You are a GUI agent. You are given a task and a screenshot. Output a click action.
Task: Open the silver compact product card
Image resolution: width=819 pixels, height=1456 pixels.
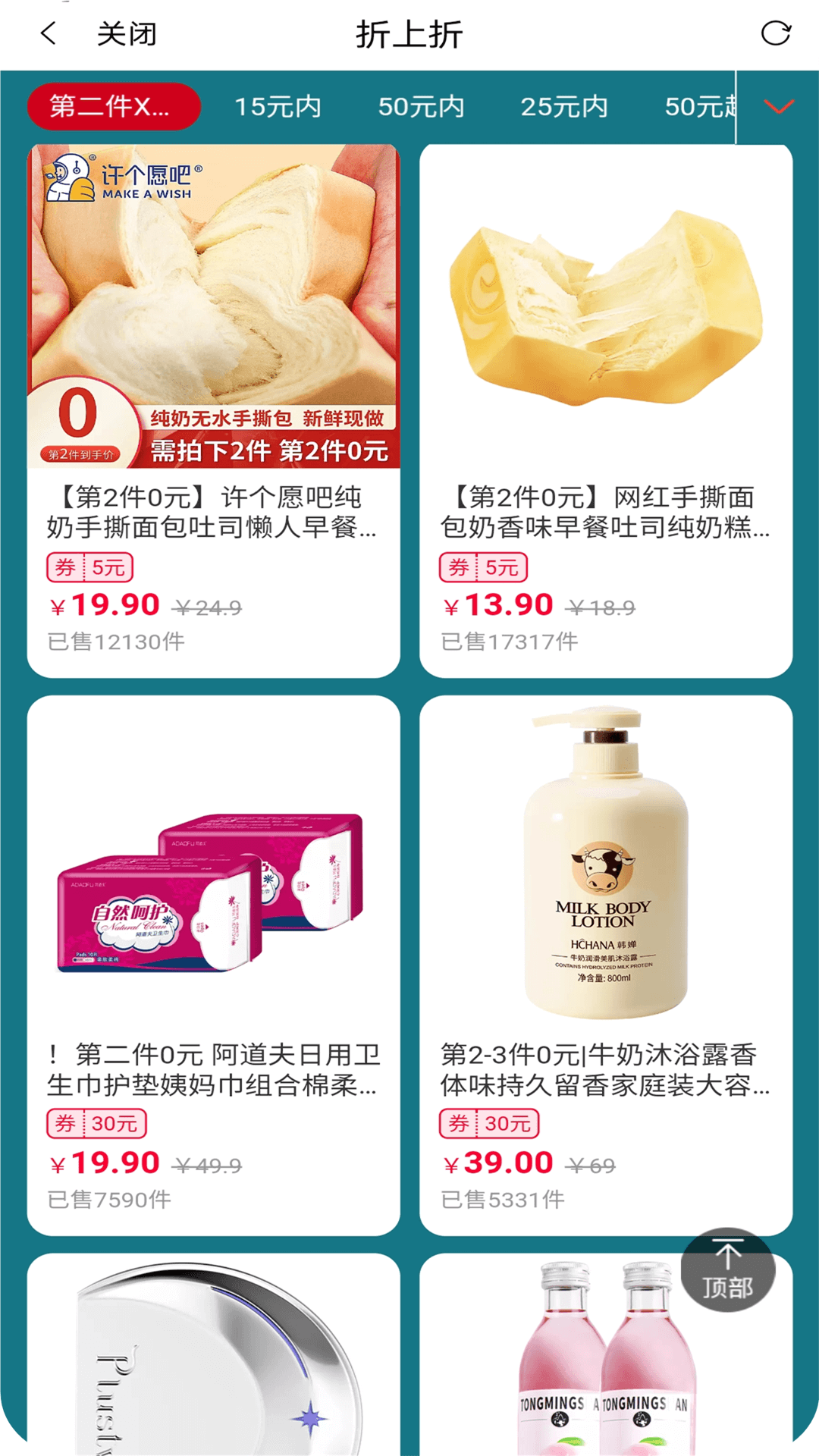coord(213,1357)
